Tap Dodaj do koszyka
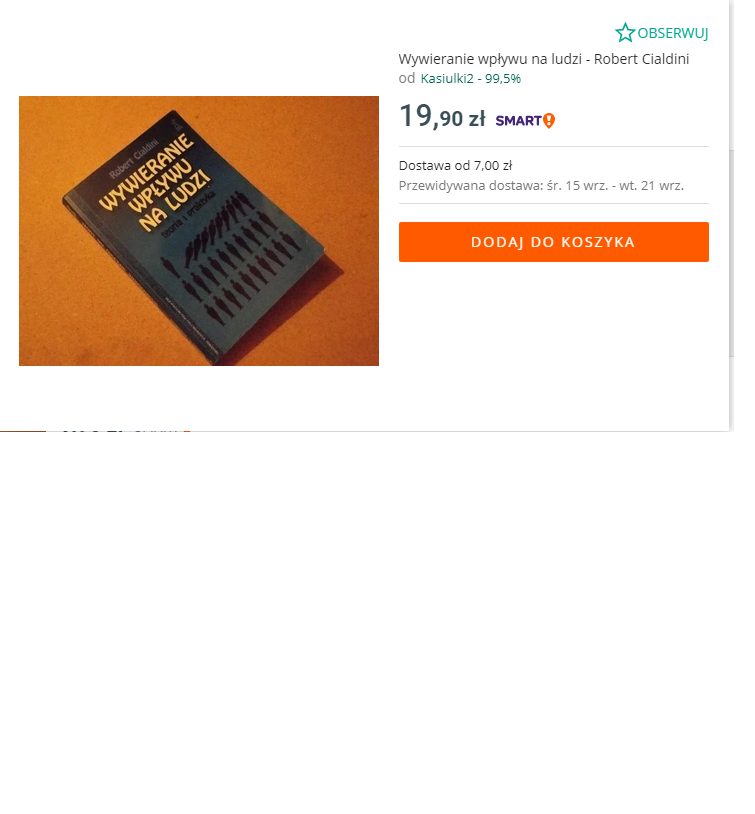This screenshot has height=814, width=755. [x=553, y=242]
